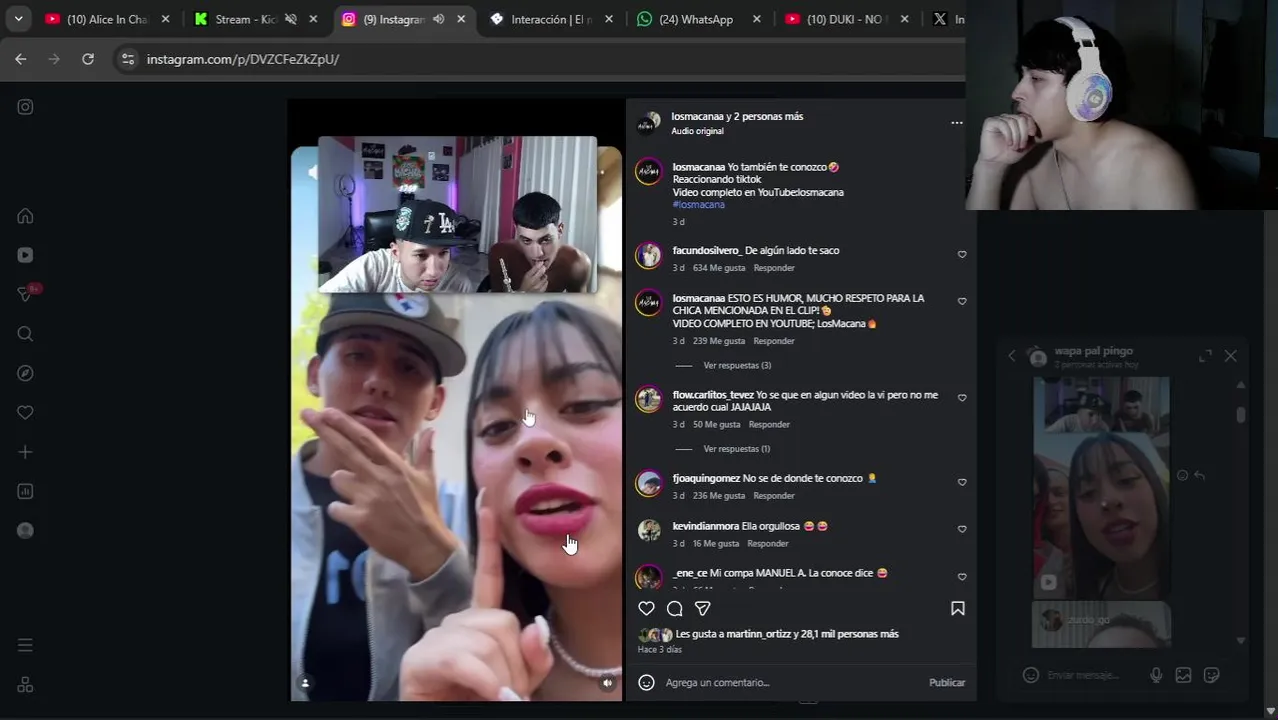
Task: Go to Instagram home in the sidebar
Action: tap(26, 216)
